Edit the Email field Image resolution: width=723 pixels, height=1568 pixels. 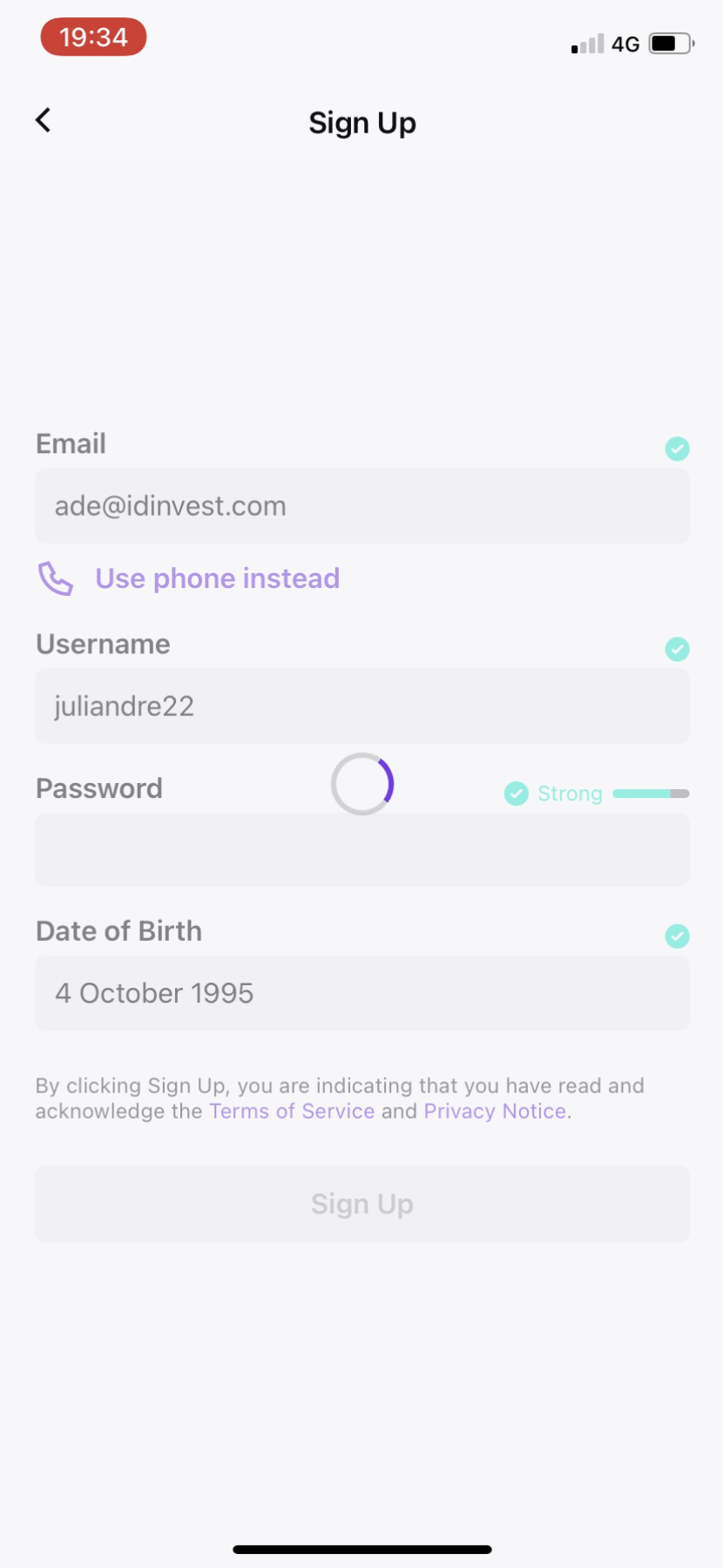361,506
